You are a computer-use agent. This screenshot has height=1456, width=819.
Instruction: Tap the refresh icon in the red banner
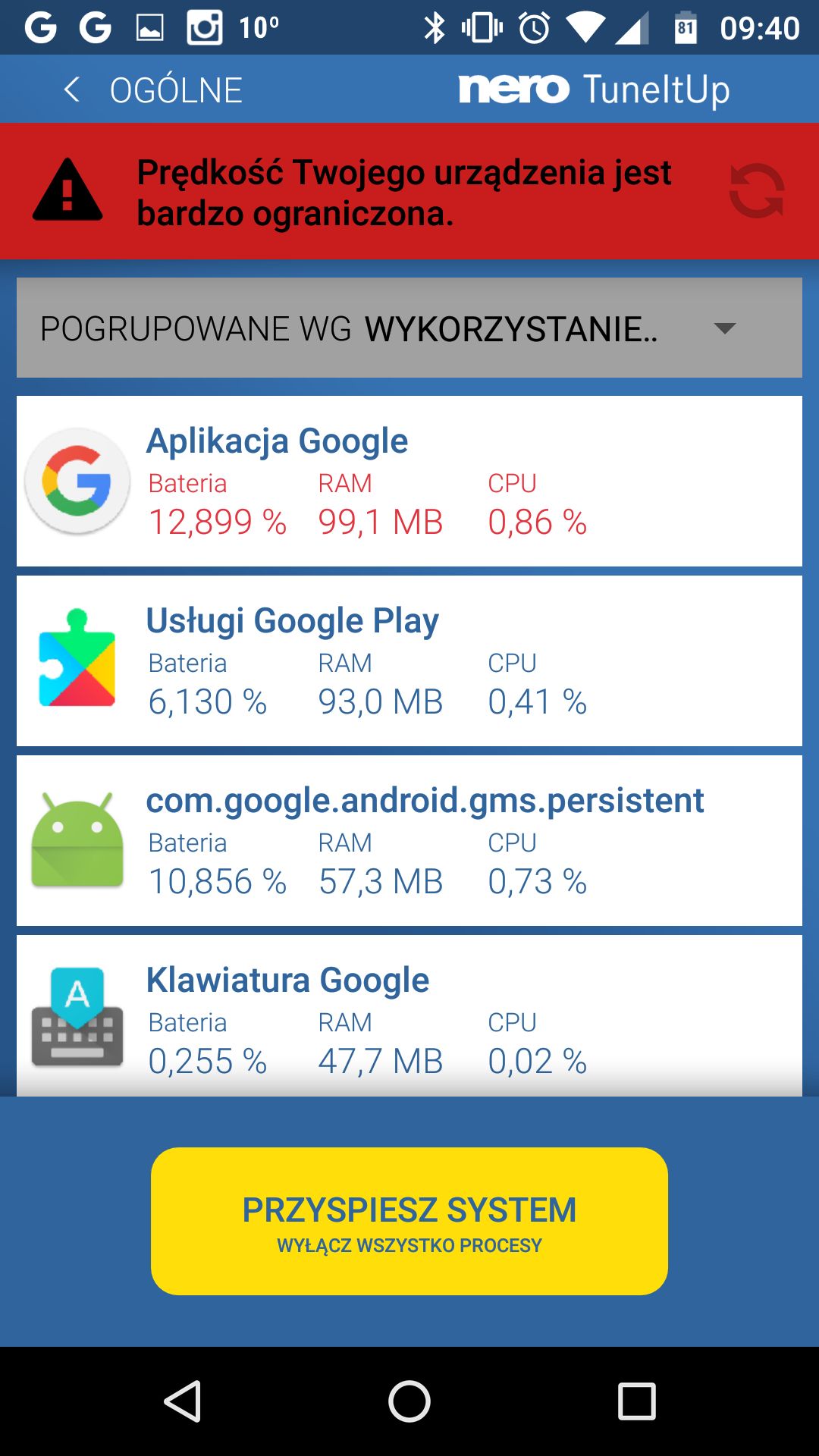pyautogui.click(x=756, y=191)
